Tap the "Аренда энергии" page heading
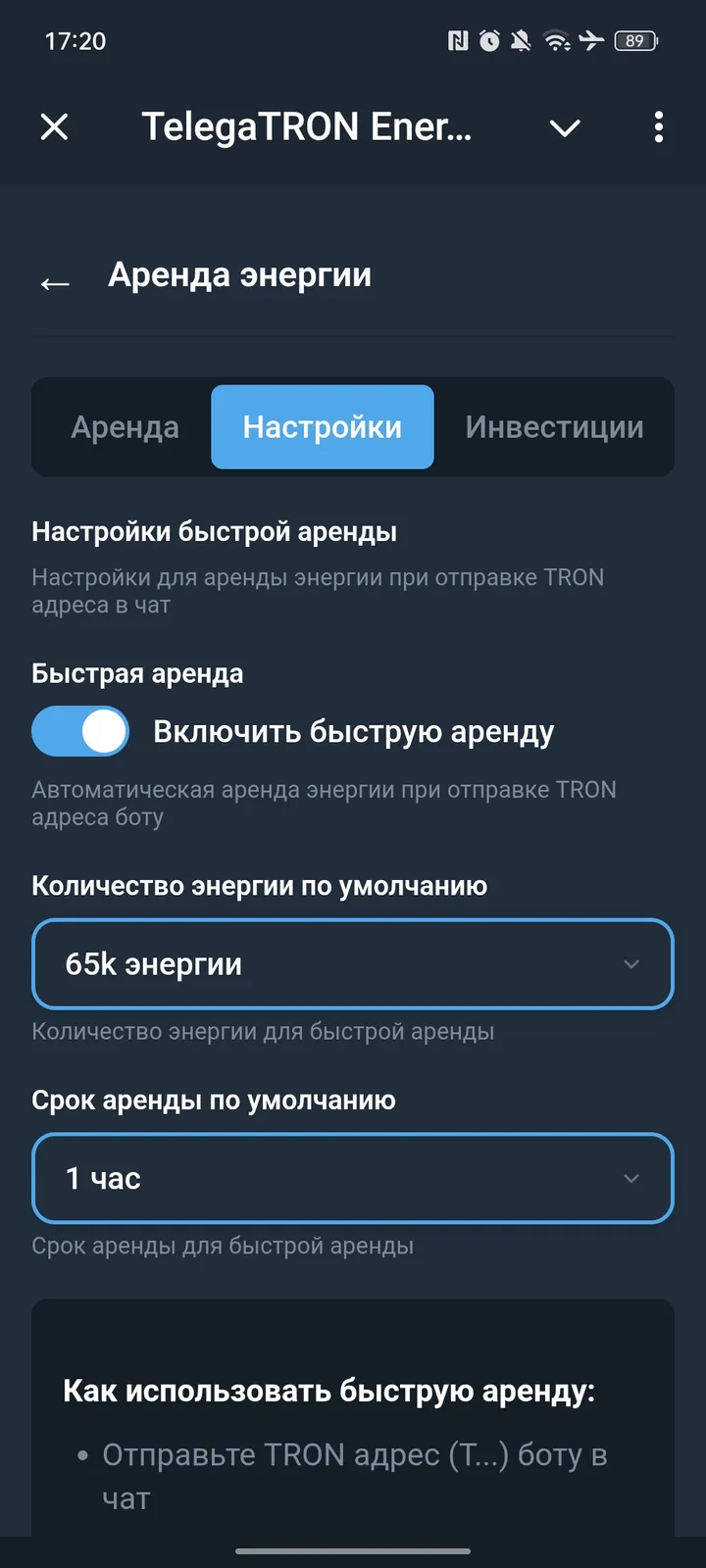The height and width of the screenshot is (1568, 706). pyautogui.click(x=240, y=275)
